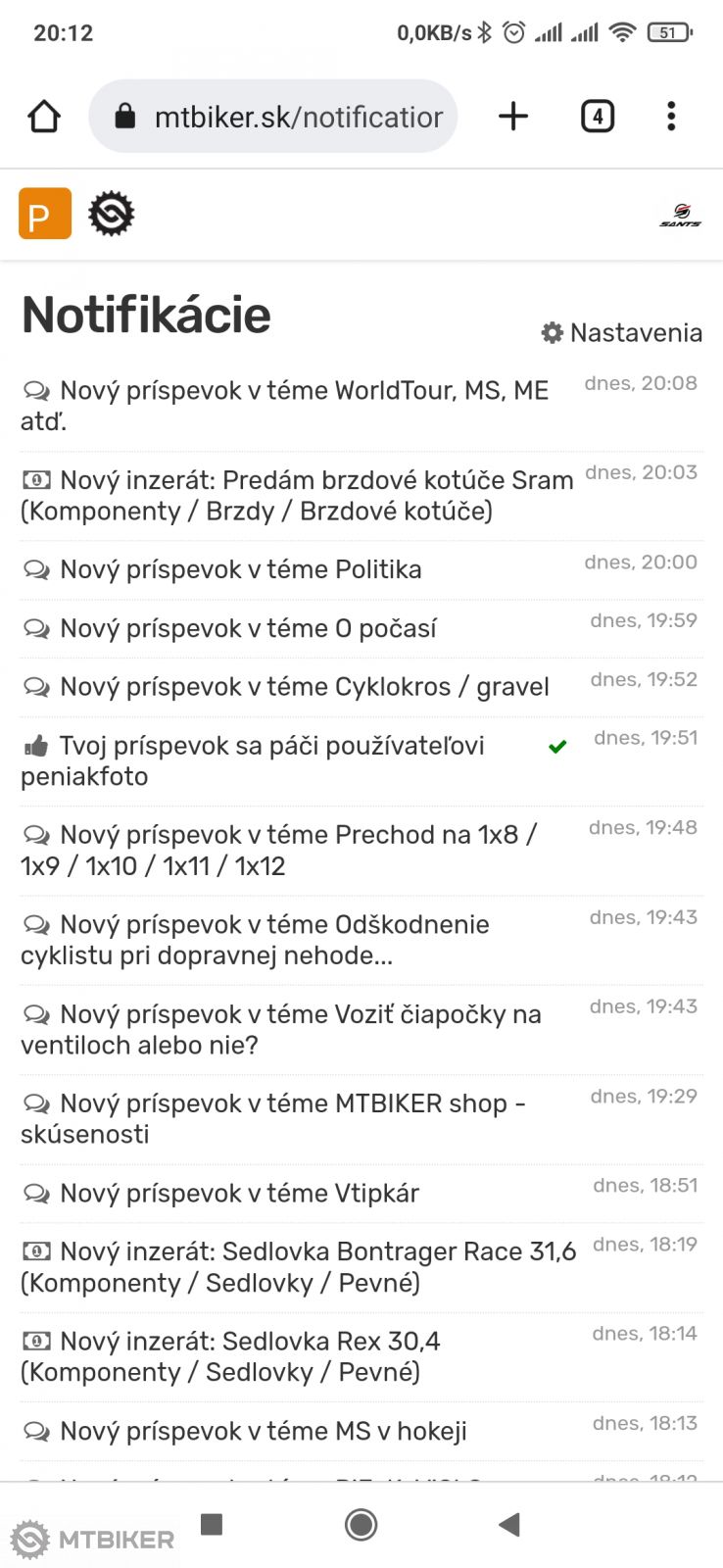Open new post in Politika topic
Screen dimensions: 723x1568
coord(241,569)
